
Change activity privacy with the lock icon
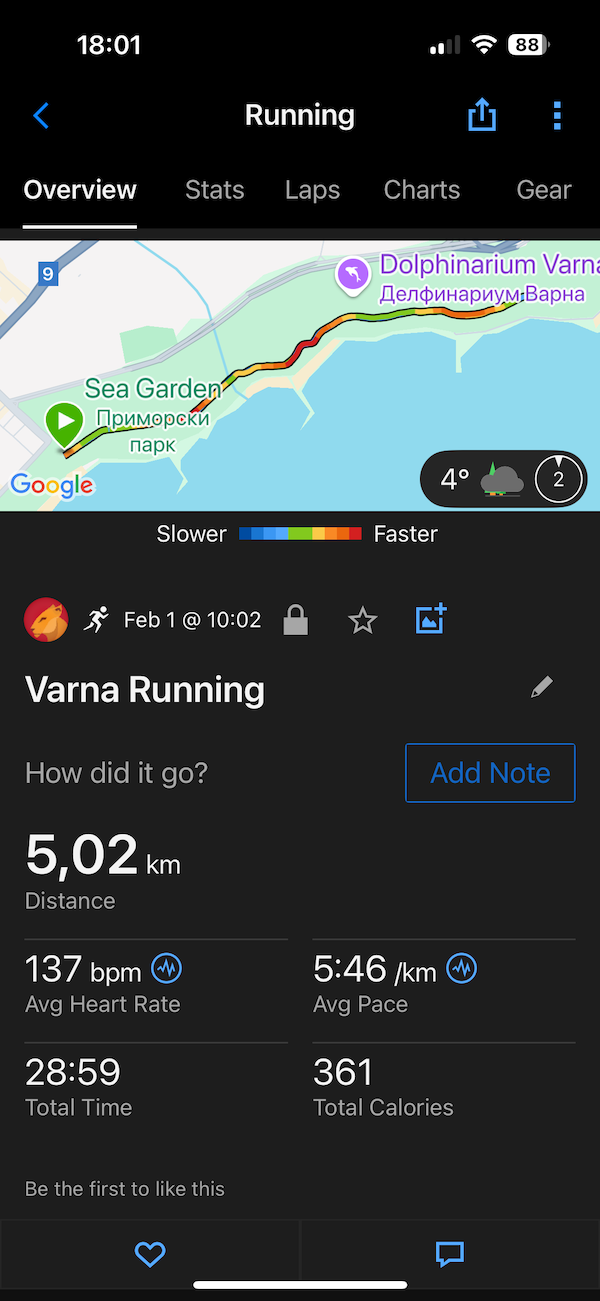(295, 620)
